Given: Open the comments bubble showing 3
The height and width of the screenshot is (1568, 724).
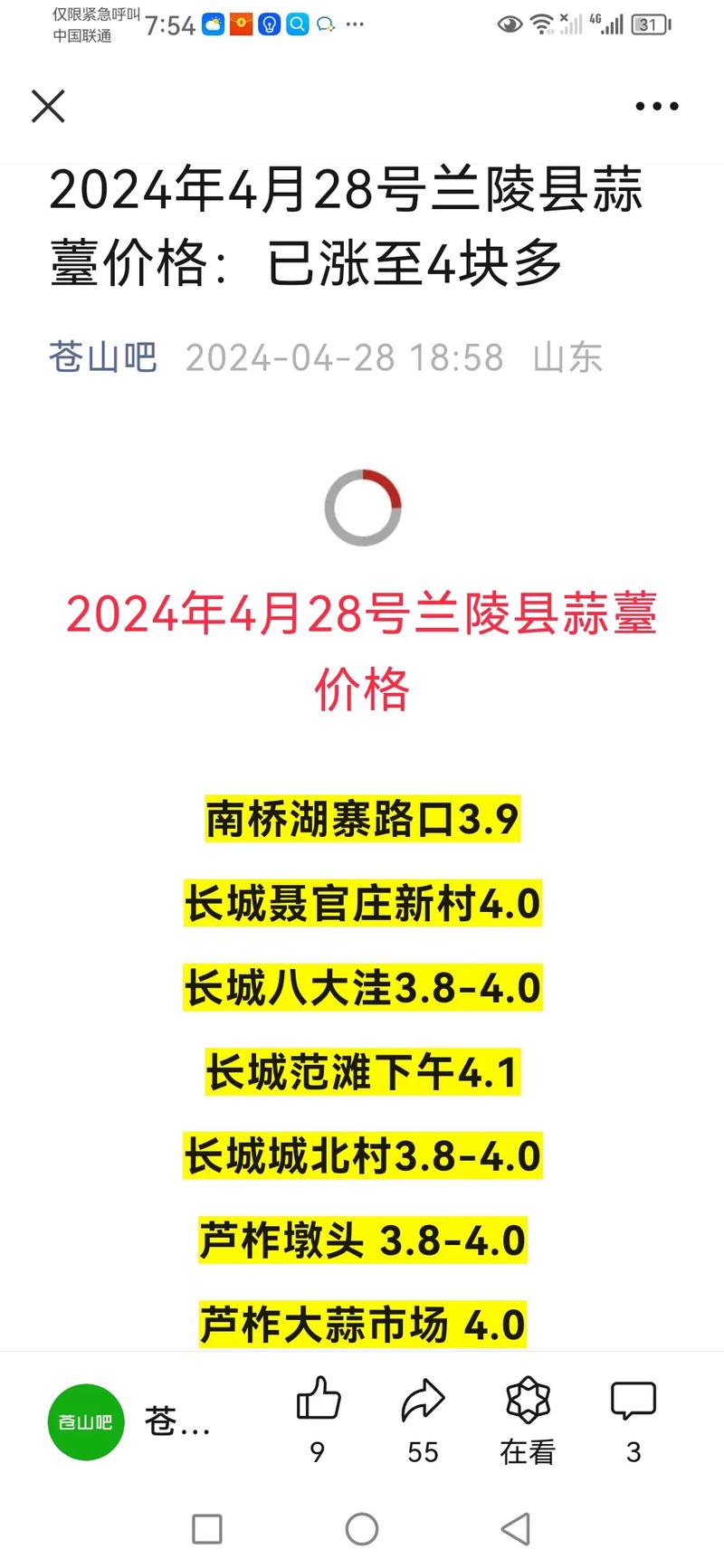Looking at the screenshot, I should tap(633, 1401).
